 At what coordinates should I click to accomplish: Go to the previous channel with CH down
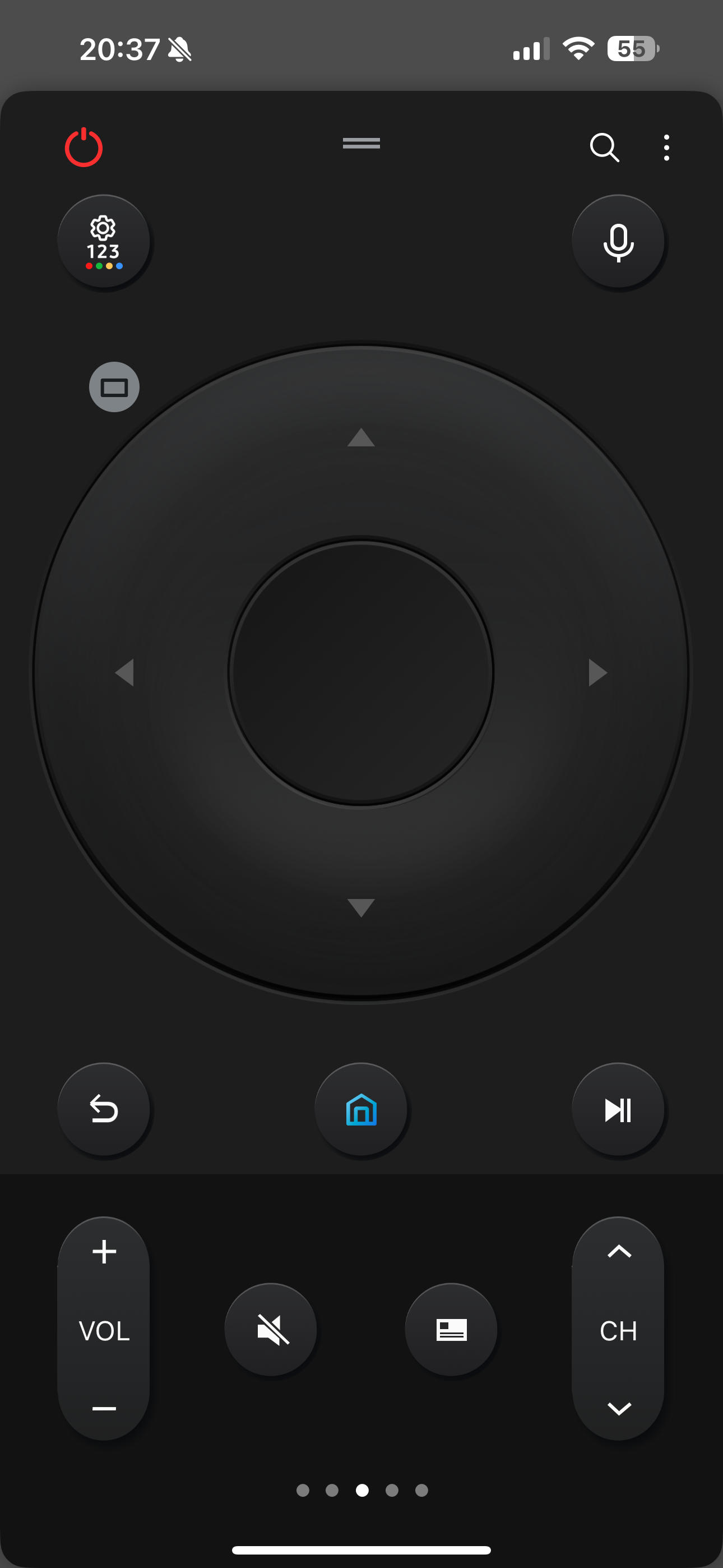[x=618, y=1409]
